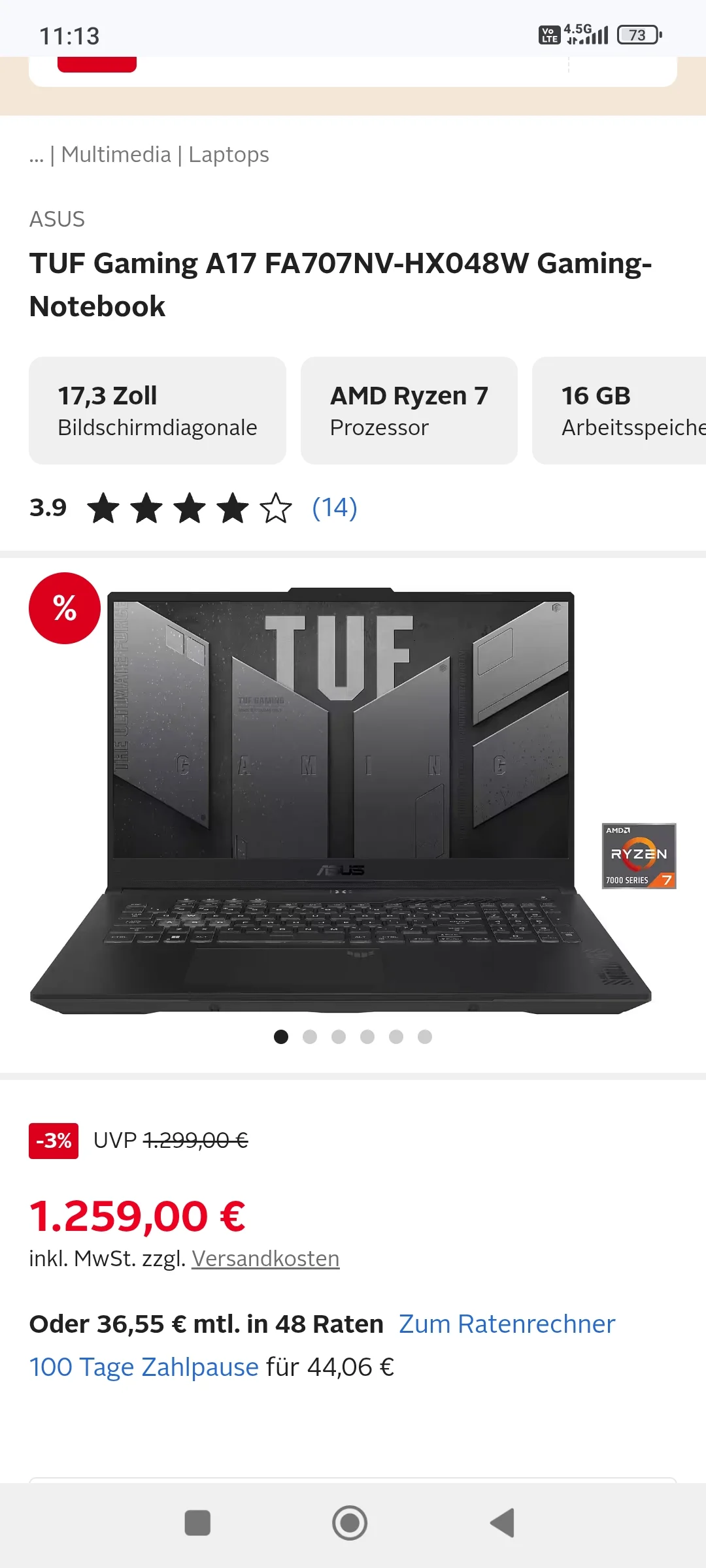Tap the red percent deal badge

point(65,608)
